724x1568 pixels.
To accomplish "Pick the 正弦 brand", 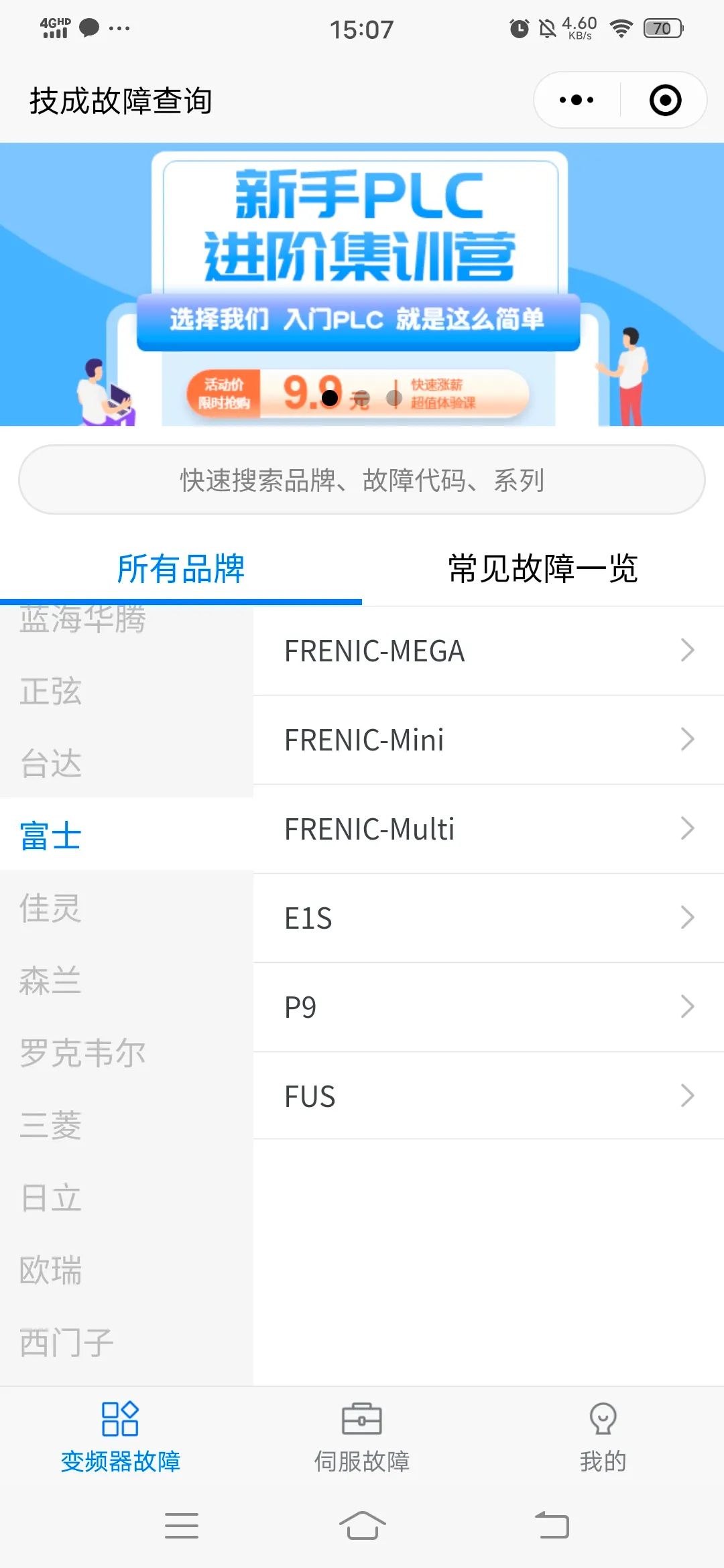I will point(127,691).
